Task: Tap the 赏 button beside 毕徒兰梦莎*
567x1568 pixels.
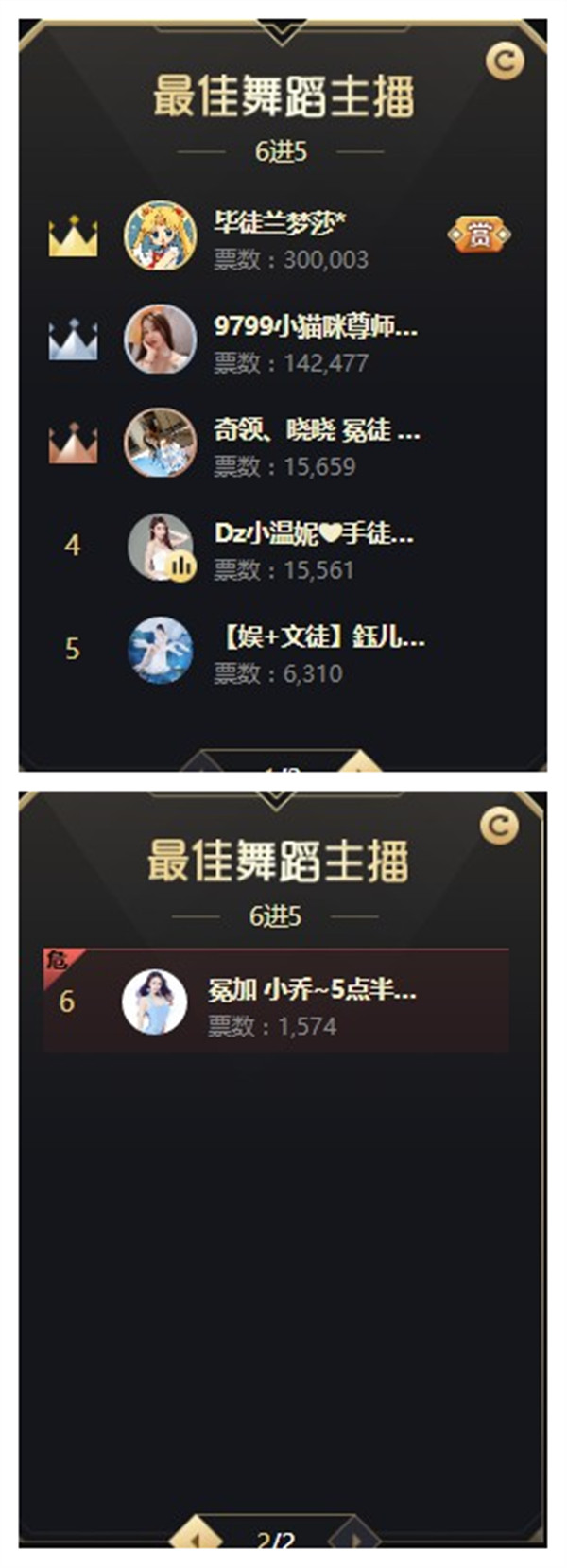Action: click(x=479, y=235)
